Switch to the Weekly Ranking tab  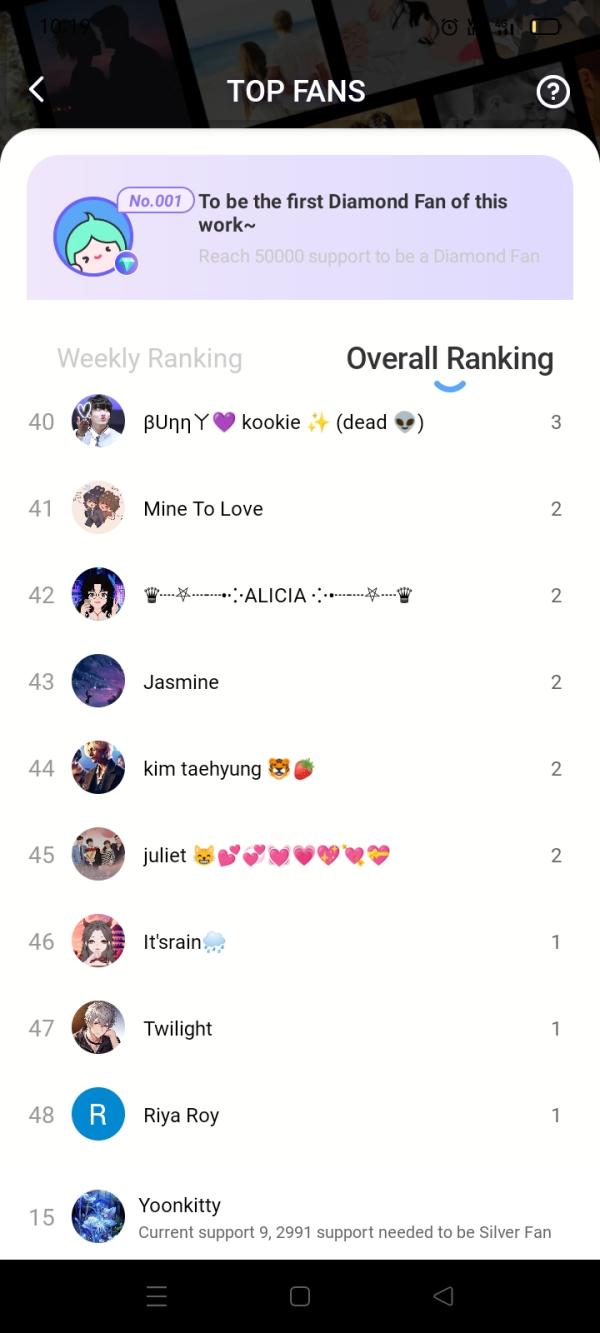click(x=150, y=358)
